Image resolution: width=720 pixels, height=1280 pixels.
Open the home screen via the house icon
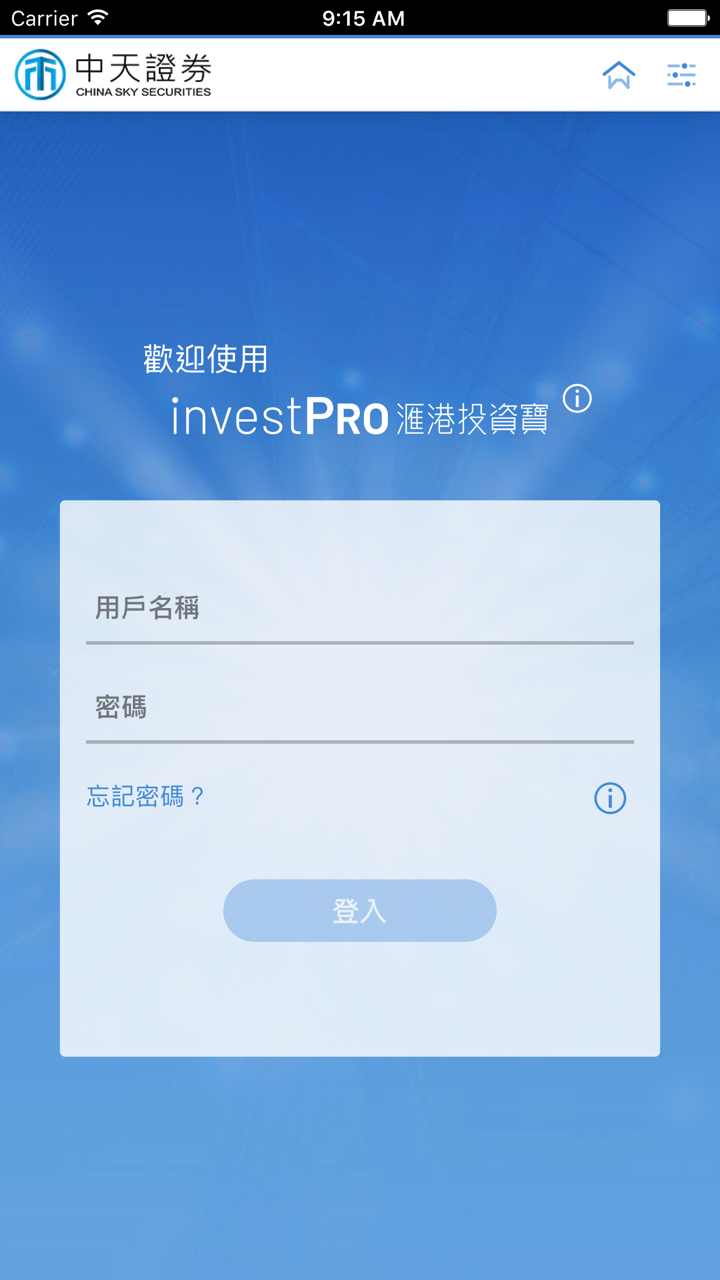click(x=618, y=74)
